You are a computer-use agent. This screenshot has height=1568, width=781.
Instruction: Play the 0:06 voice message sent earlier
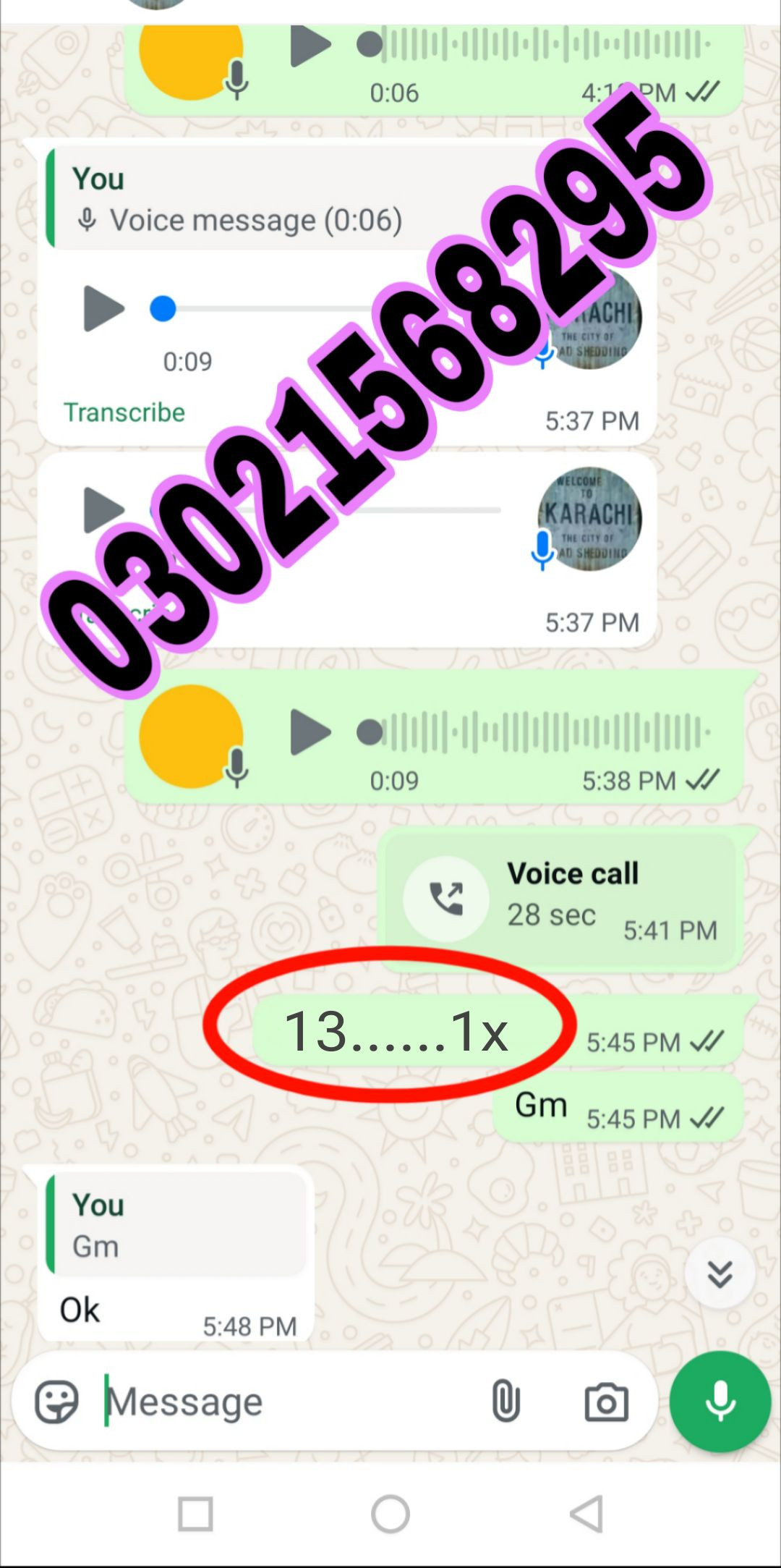click(310, 46)
